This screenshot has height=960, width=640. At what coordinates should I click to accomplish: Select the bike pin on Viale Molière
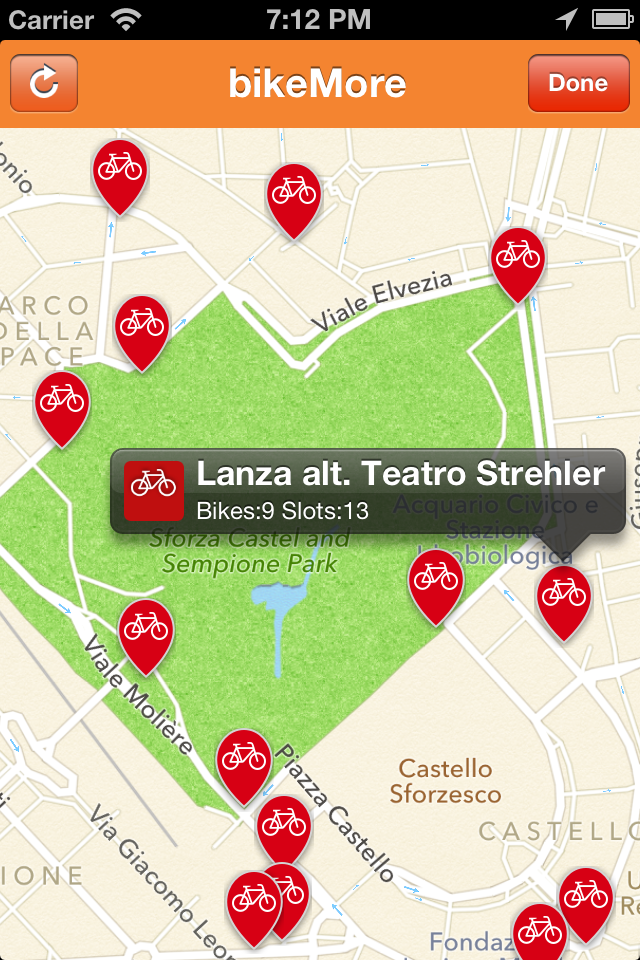point(146,637)
